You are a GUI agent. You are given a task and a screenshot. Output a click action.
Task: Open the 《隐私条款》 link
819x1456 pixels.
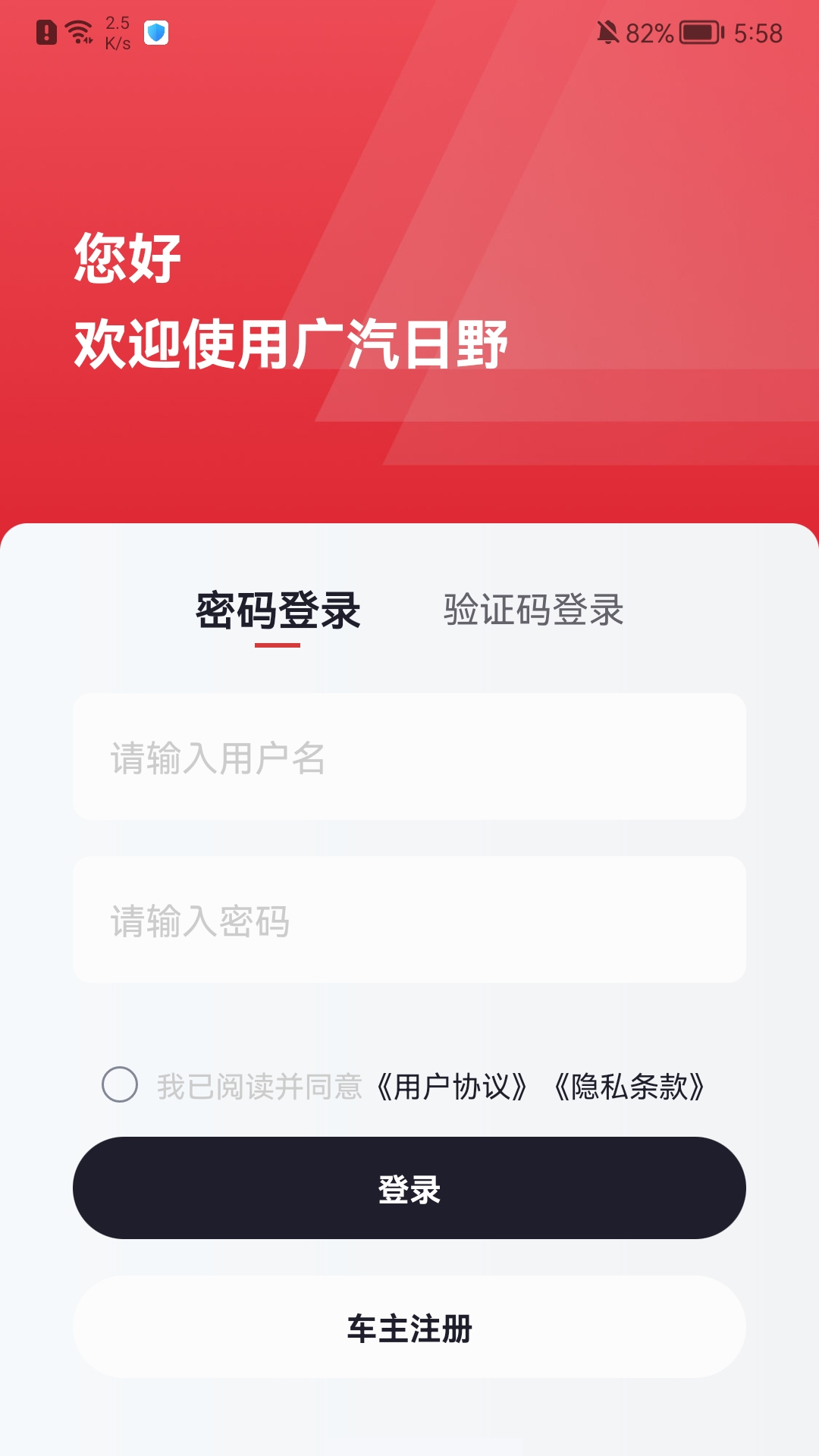tap(629, 1087)
